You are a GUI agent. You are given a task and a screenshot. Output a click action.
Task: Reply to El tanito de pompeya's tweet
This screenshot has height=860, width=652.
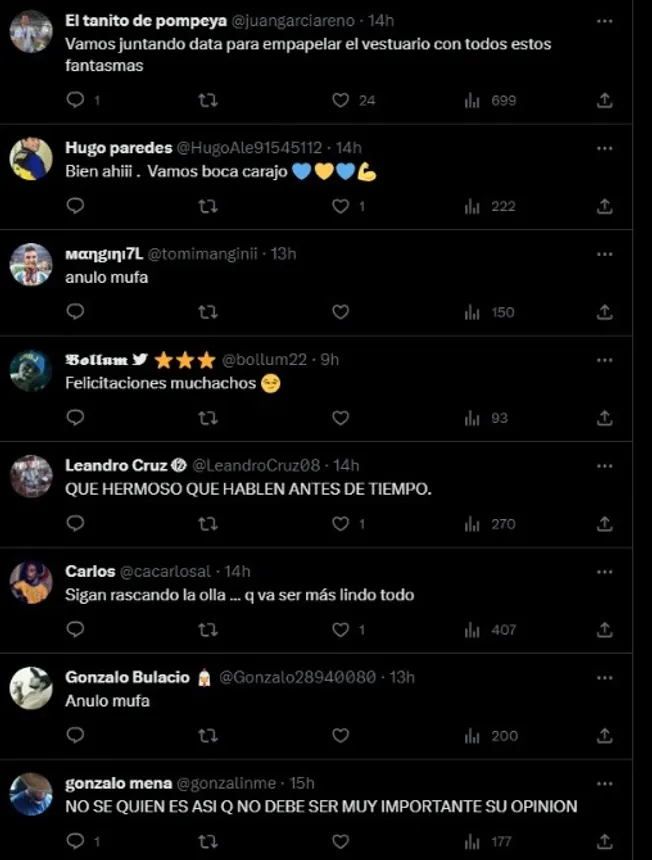(x=75, y=100)
